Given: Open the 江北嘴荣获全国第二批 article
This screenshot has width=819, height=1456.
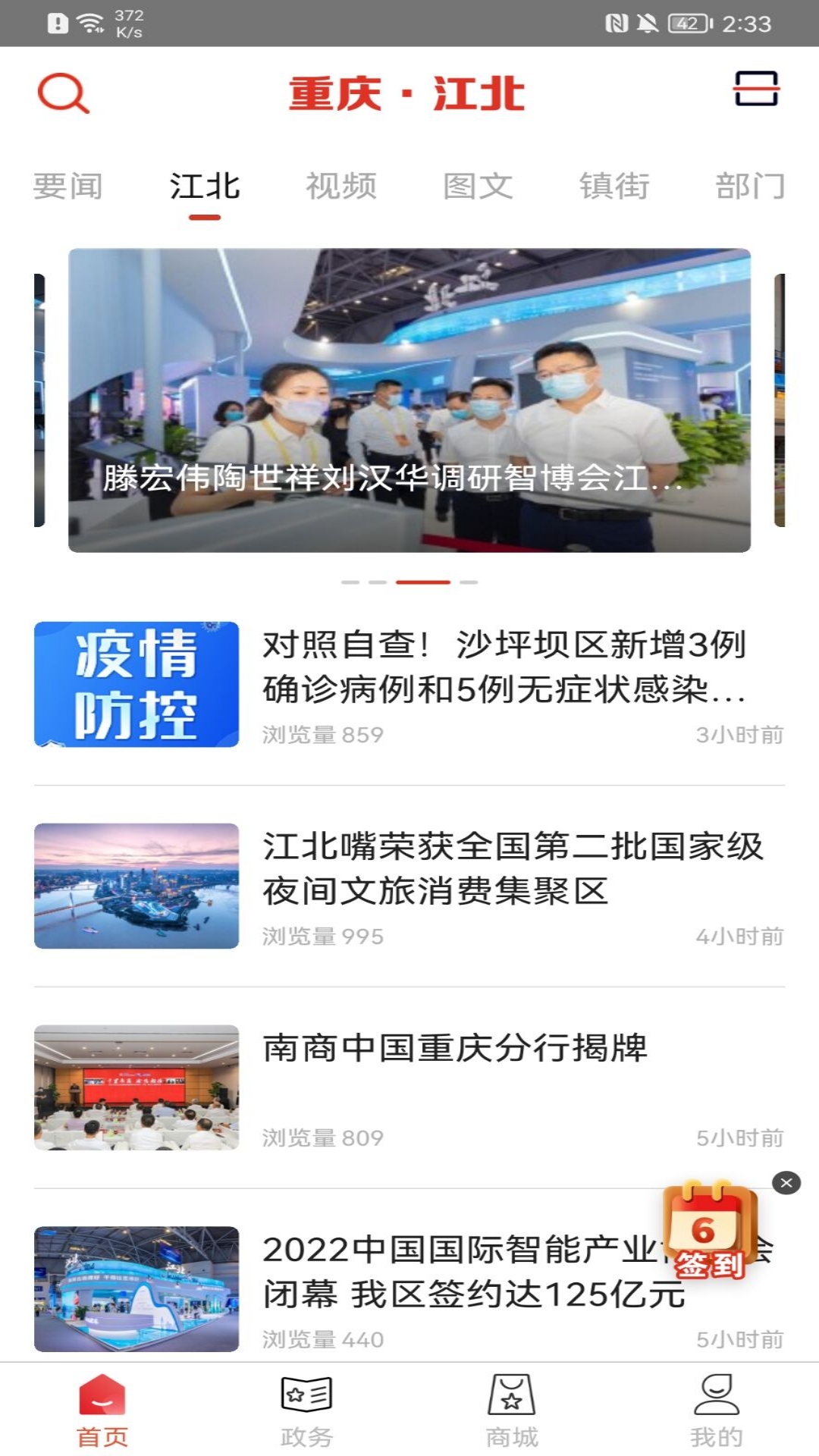Looking at the screenshot, I should [511, 869].
